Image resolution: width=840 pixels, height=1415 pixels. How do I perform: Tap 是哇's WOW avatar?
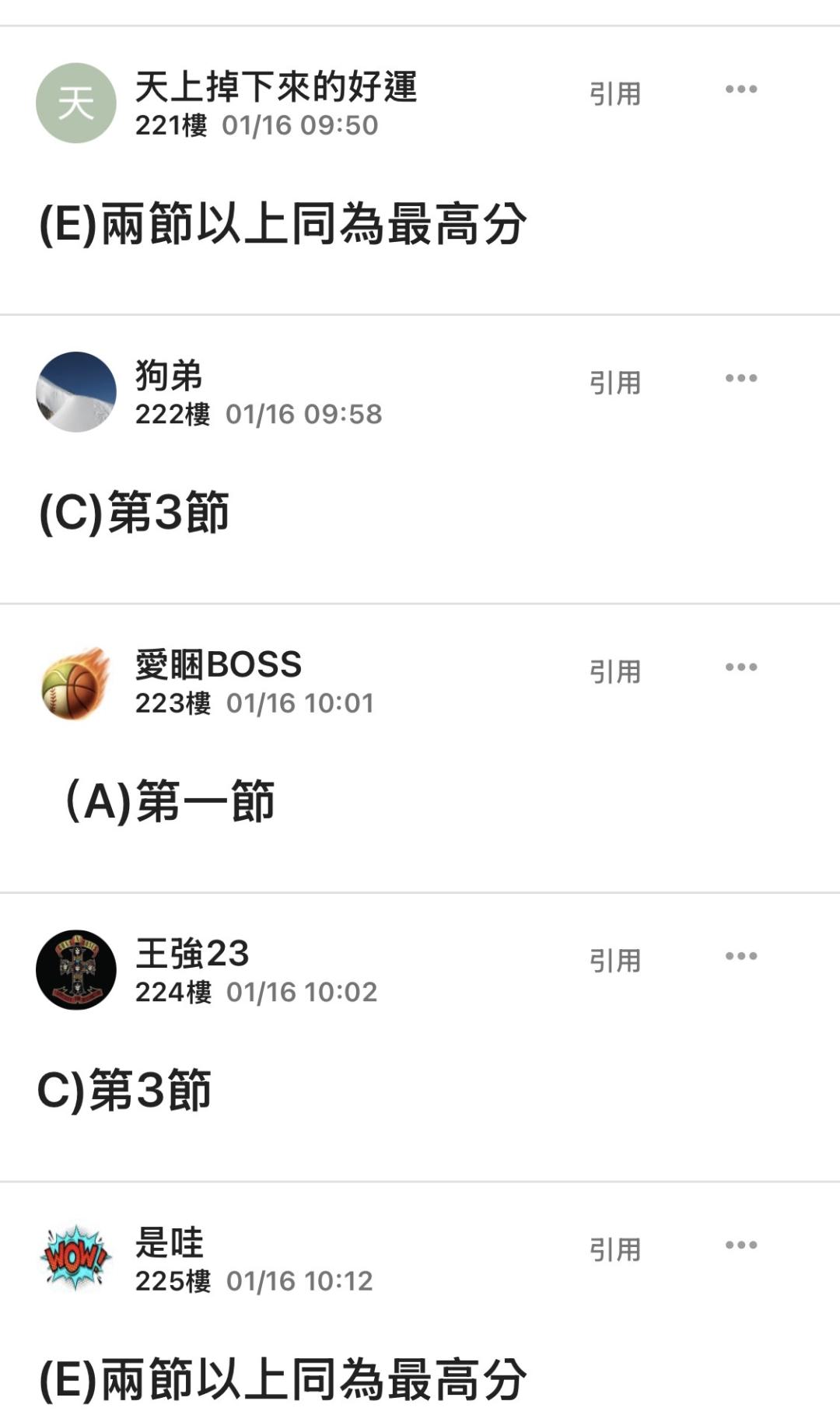(76, 1258)
